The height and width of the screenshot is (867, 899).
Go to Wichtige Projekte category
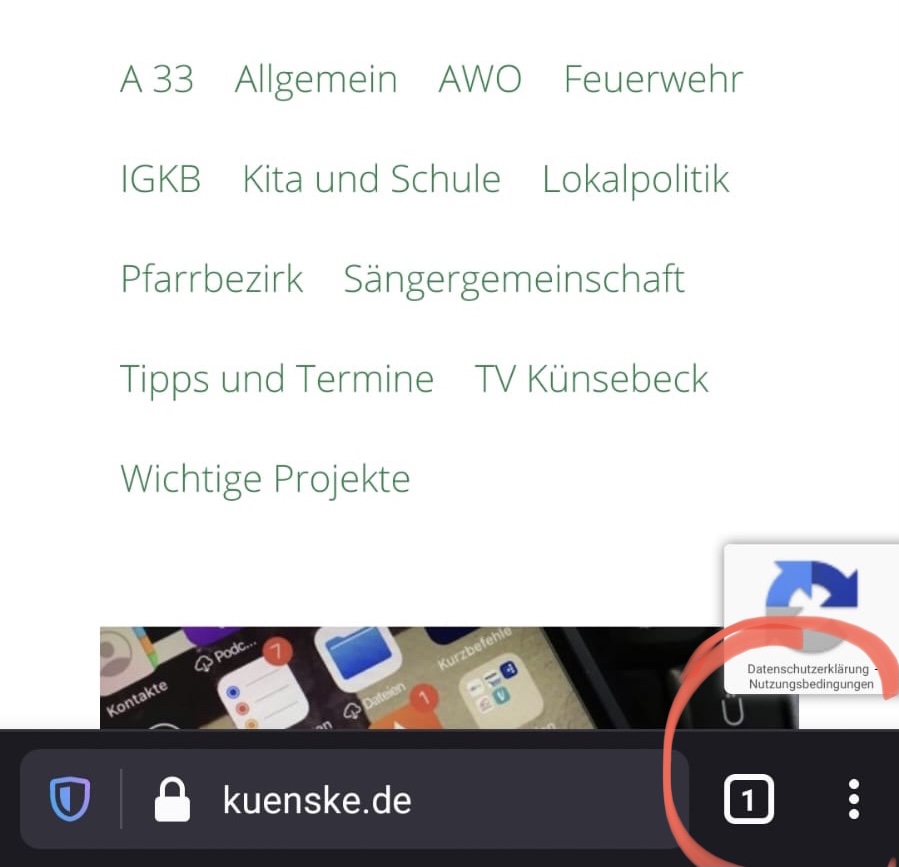pos(265,479)
